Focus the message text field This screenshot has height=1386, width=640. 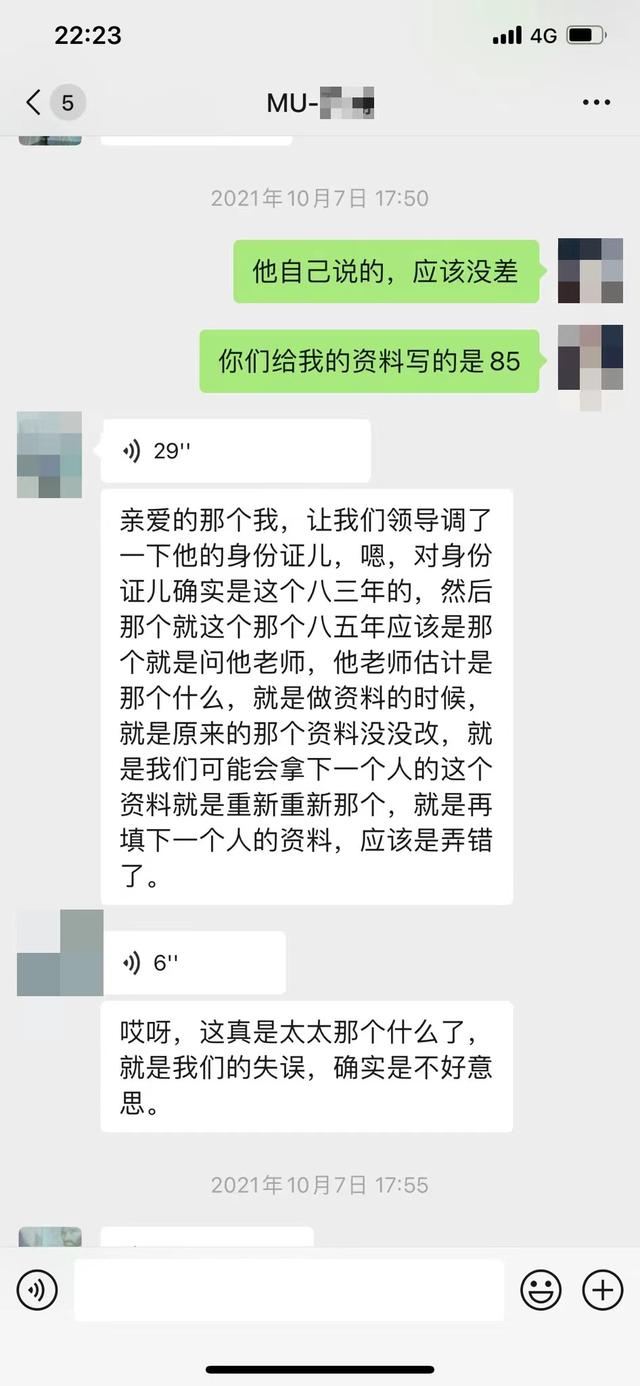pos(288,1290)
